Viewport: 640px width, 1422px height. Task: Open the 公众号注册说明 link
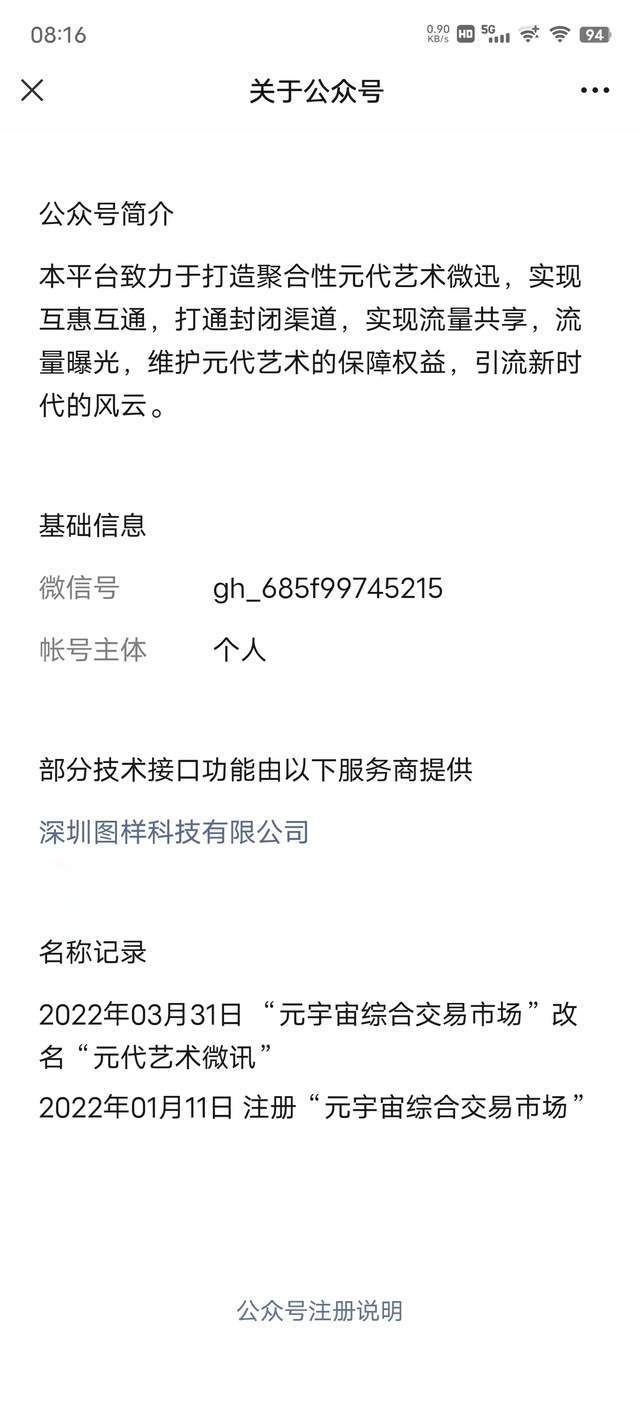tap(319, 1310)
